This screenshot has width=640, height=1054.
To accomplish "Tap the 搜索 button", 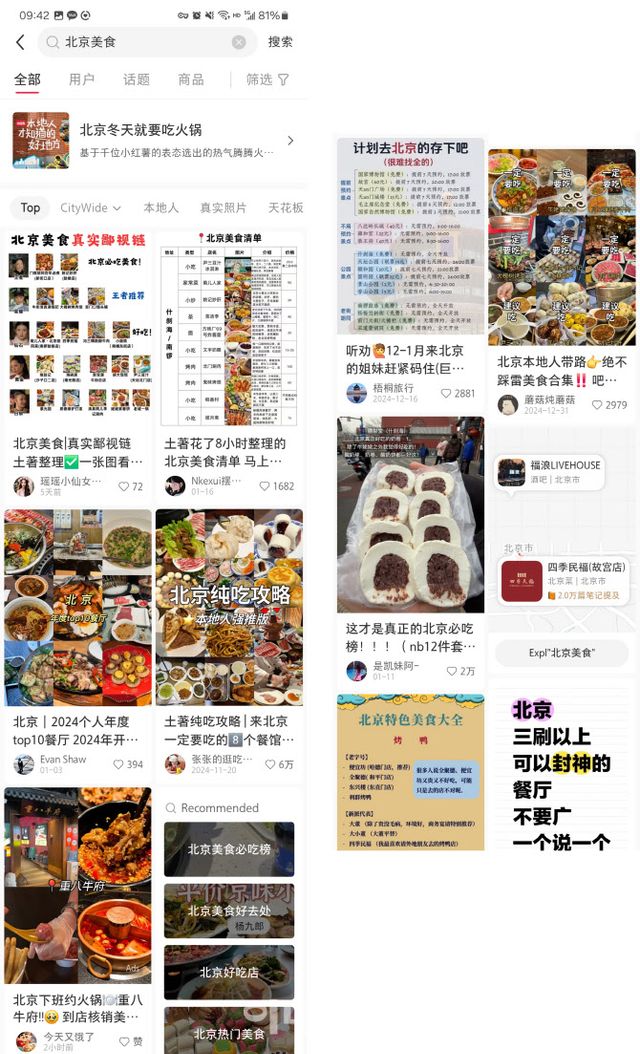I will click(280, 42).
